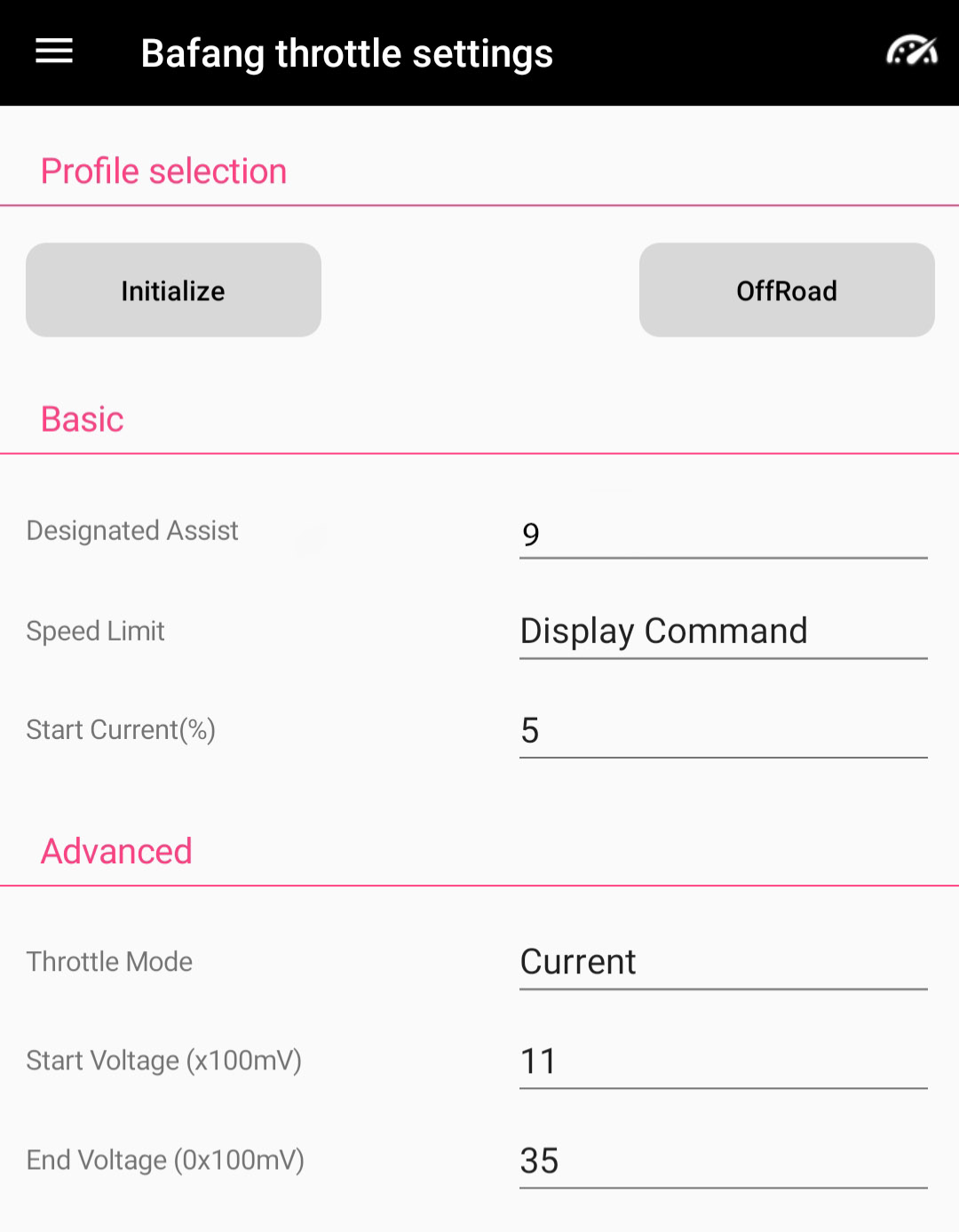
Task: Change the Speed Limit setting
Action: (x=723, y=632)
